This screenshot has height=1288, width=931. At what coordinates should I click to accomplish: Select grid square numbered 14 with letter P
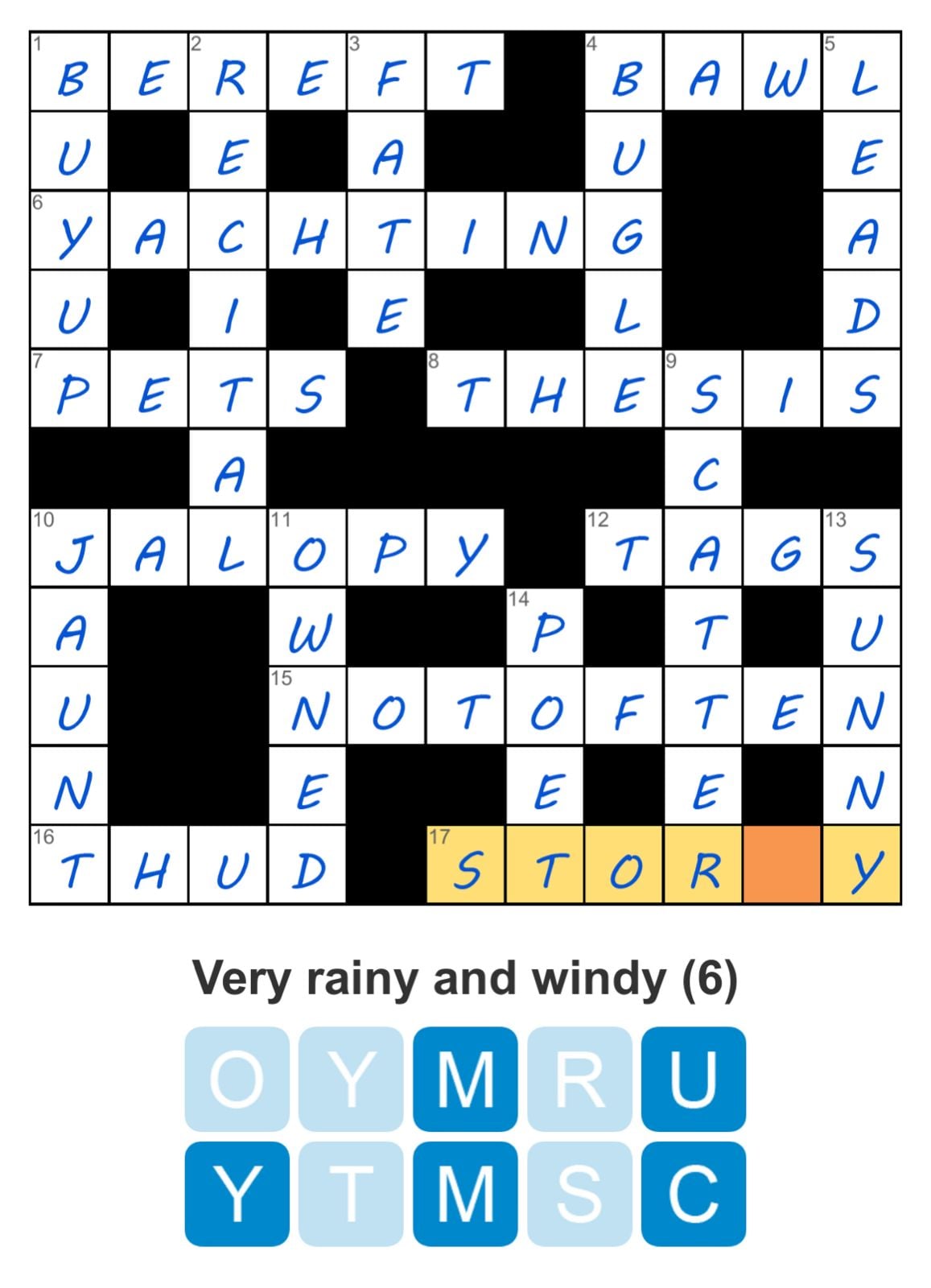click(545, 627)
